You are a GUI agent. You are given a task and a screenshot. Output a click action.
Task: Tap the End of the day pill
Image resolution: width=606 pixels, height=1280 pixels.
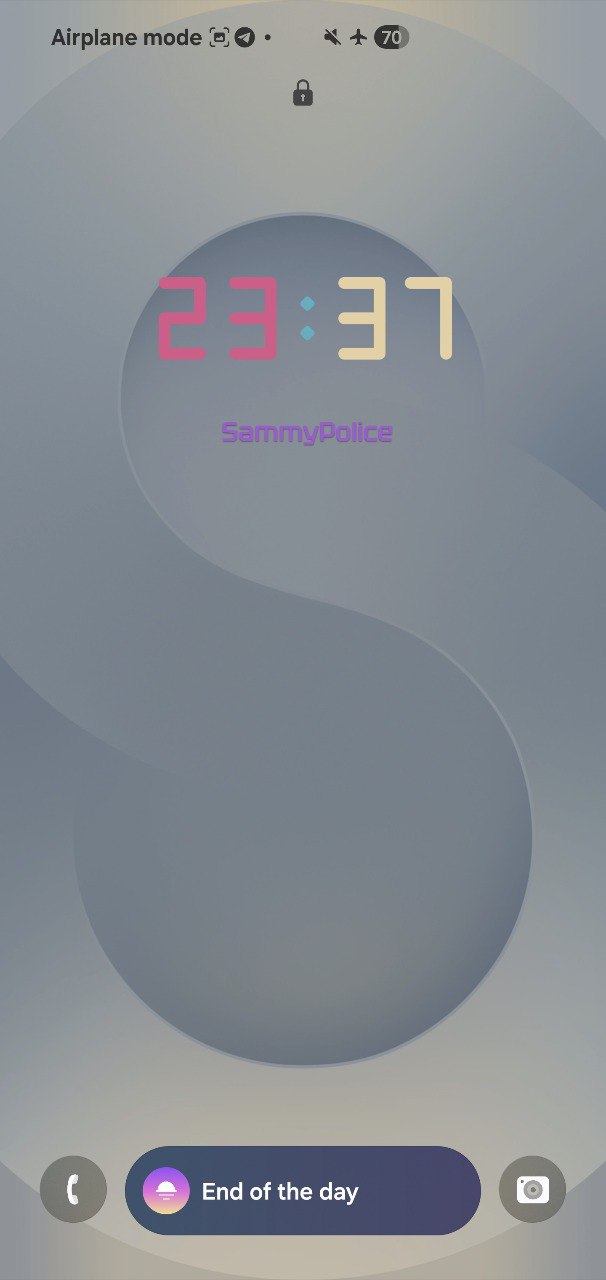pyautogui.click(x=303, y=1191)
